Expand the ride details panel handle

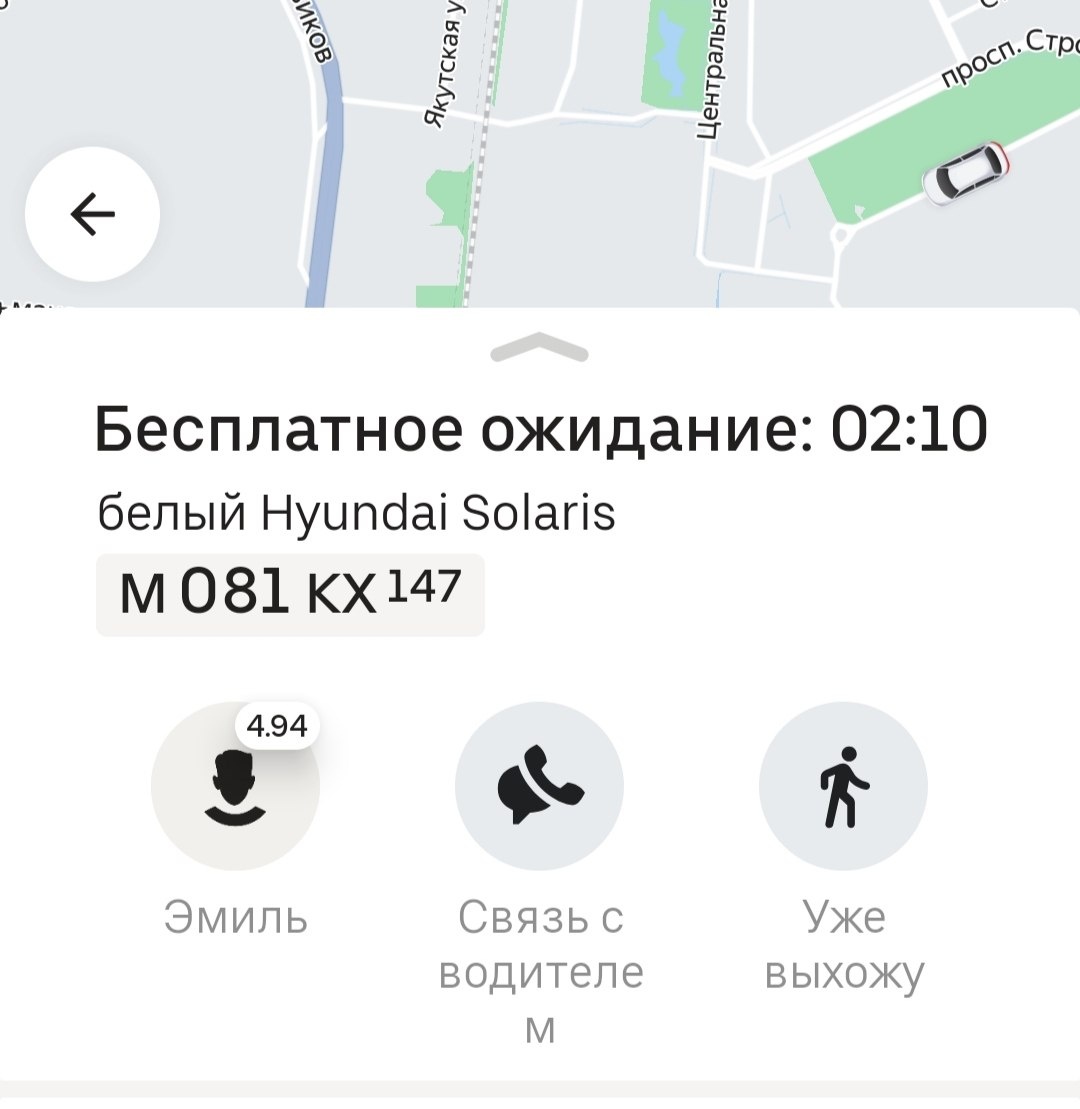[x=539, y=348]
